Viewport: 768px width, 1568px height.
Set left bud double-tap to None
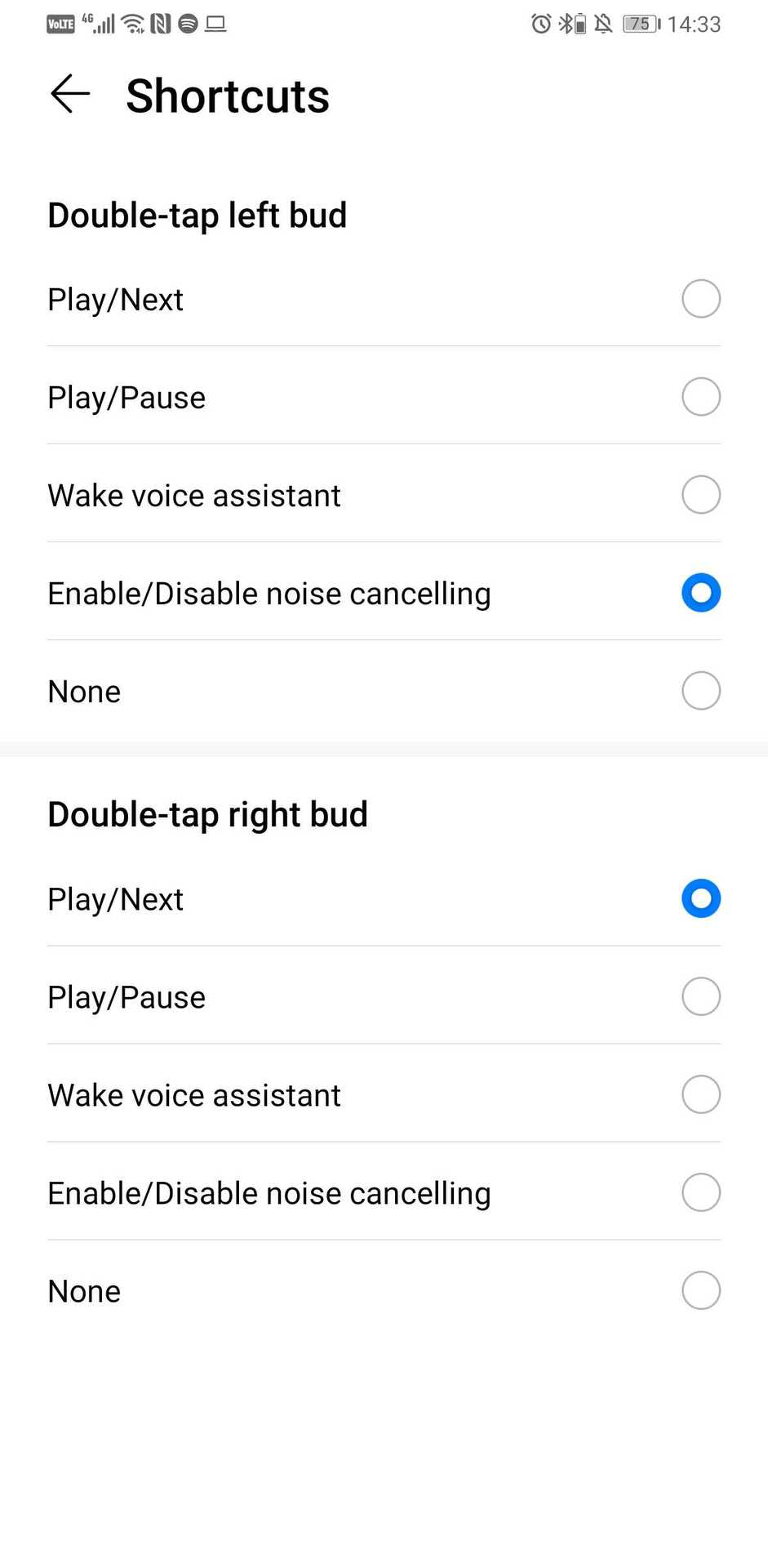point(700,691)
